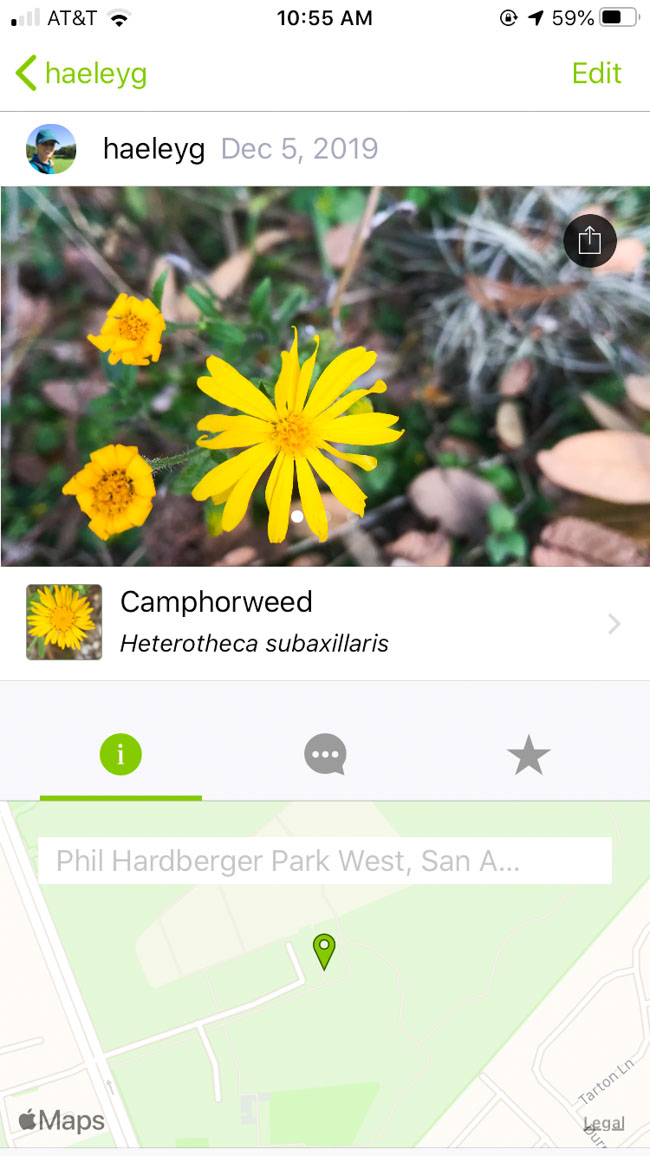Open haeleyg's profile avatar
Viewport: 650px width, 1156px height.
[51, 149]
